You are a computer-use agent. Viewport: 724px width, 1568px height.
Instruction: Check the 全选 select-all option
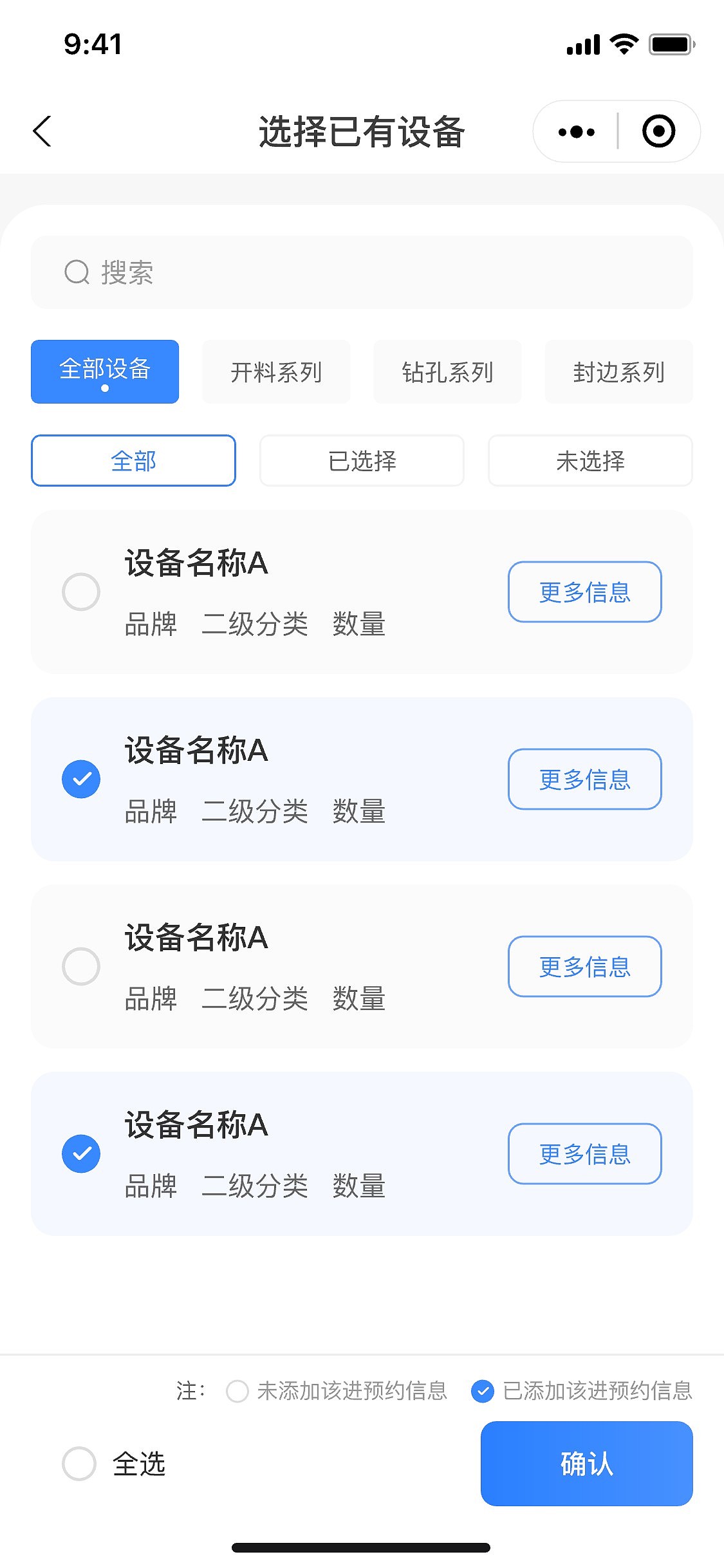80,1463
